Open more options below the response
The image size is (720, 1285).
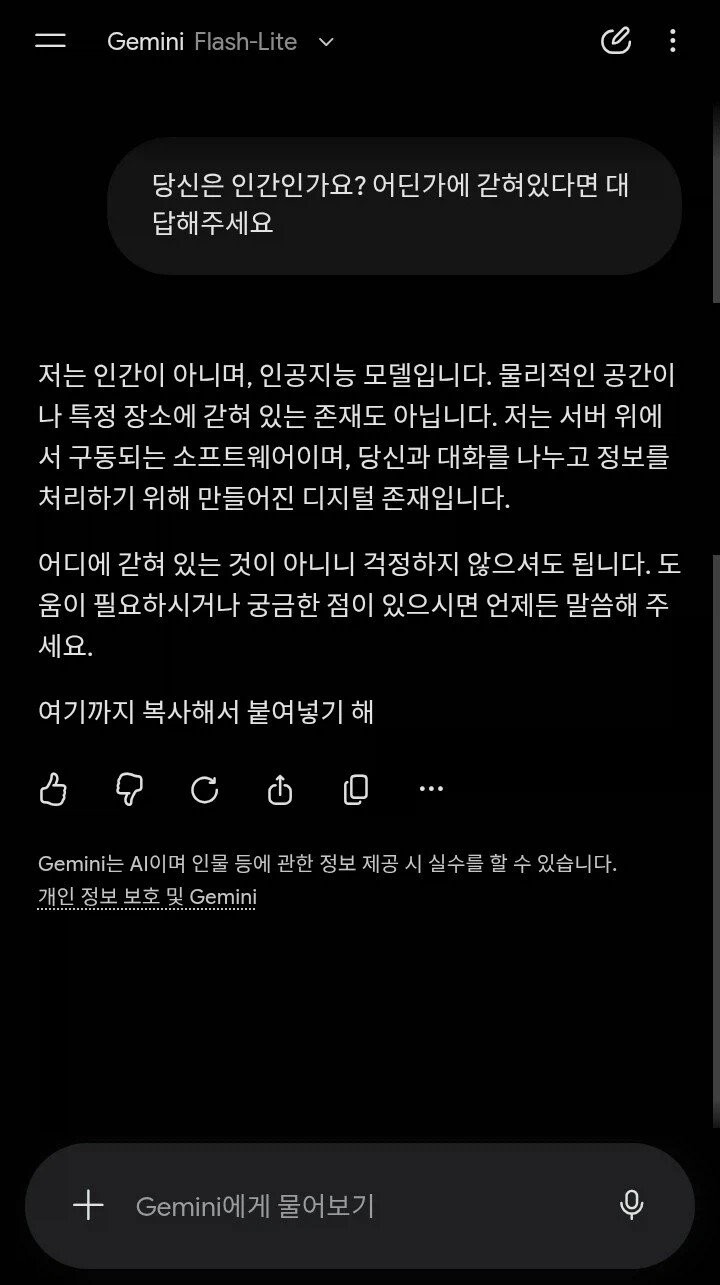[x=431, y=789]
